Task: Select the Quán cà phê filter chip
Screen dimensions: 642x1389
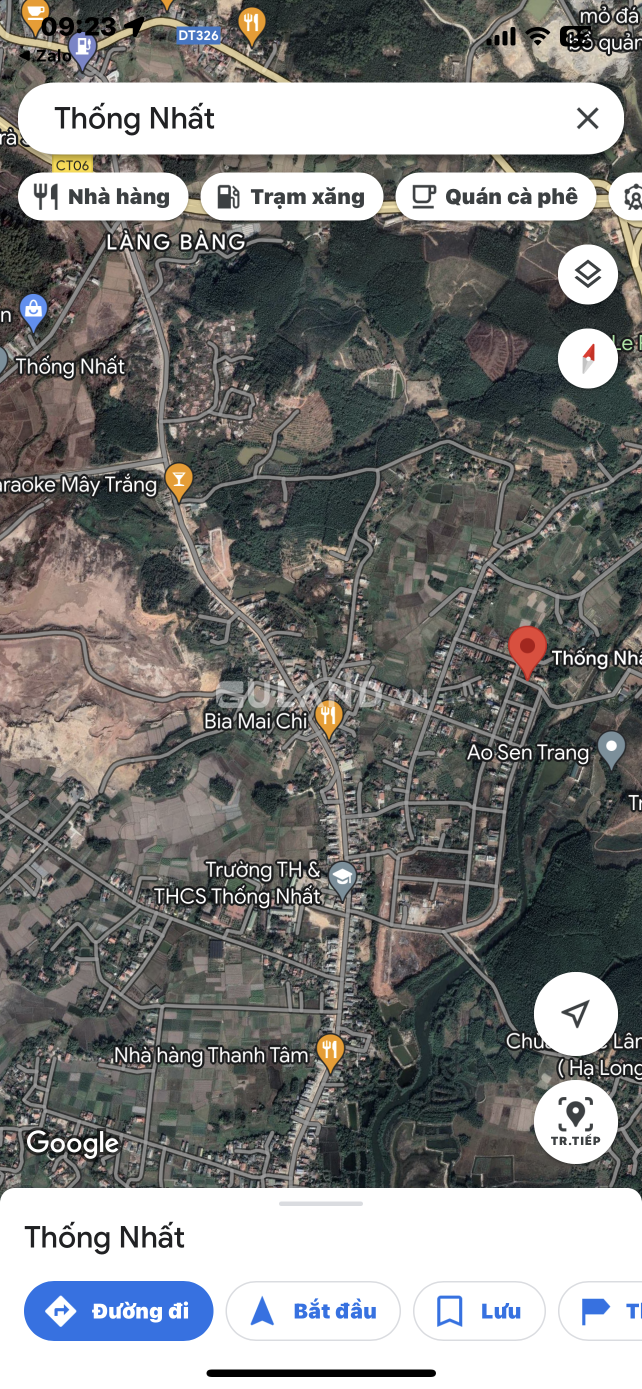Action: [495, 197]
